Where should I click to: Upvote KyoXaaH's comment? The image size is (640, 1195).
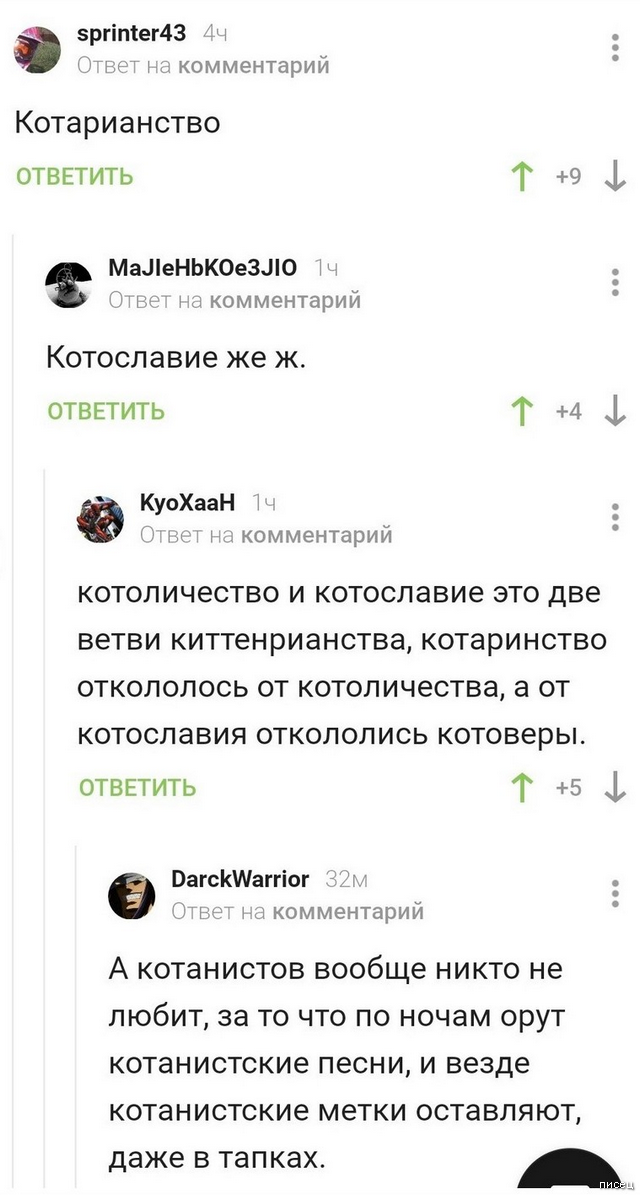[x=521, y=787]
